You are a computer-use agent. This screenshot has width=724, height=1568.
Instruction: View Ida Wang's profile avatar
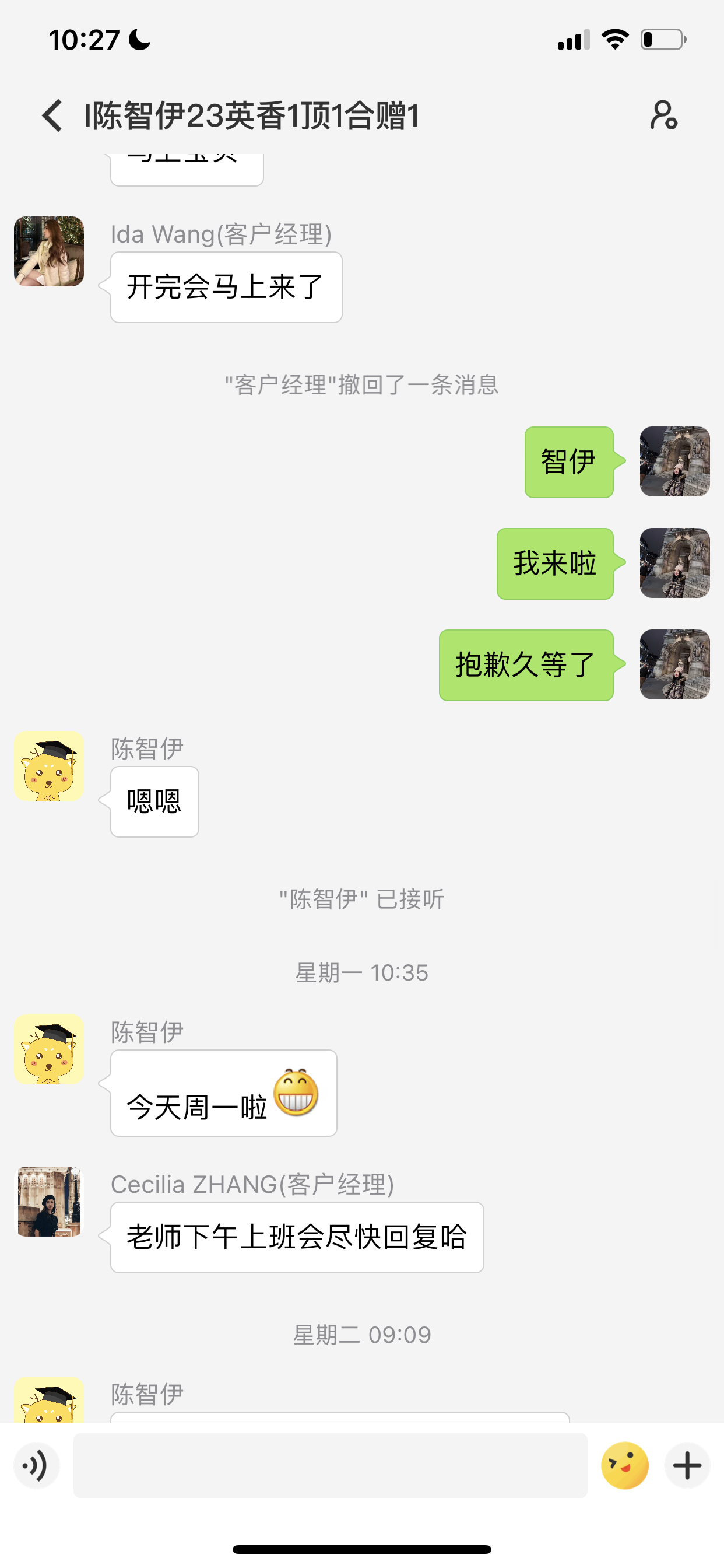48,251
